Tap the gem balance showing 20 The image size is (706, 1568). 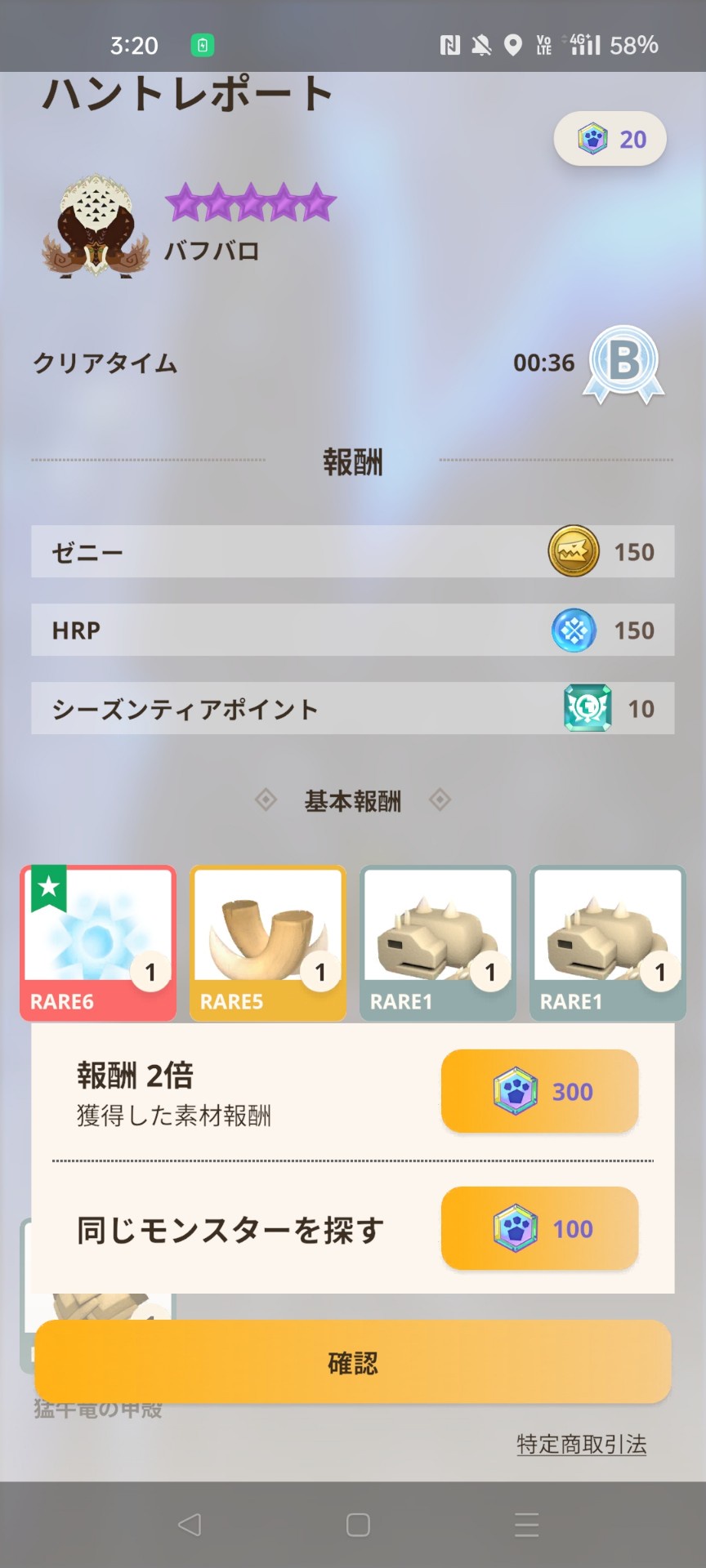(x=610, y=139)
